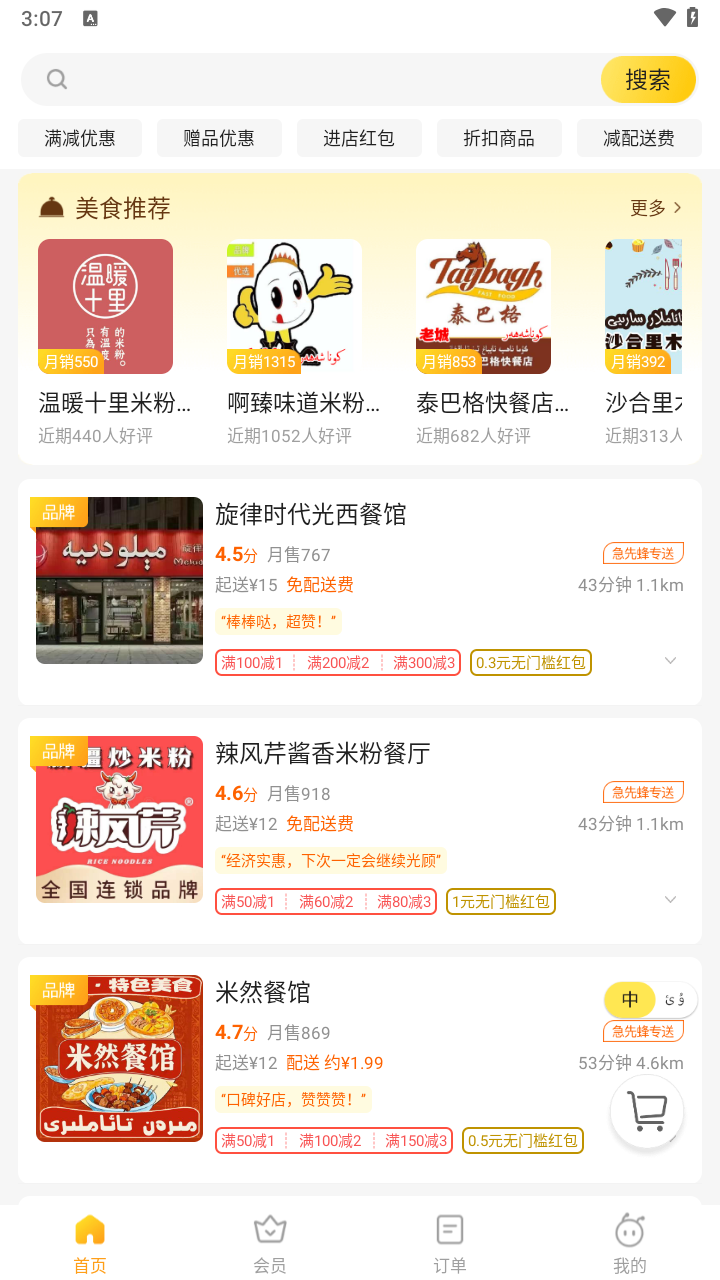Select the 赠品优惠 filter chip

[219, 138]
